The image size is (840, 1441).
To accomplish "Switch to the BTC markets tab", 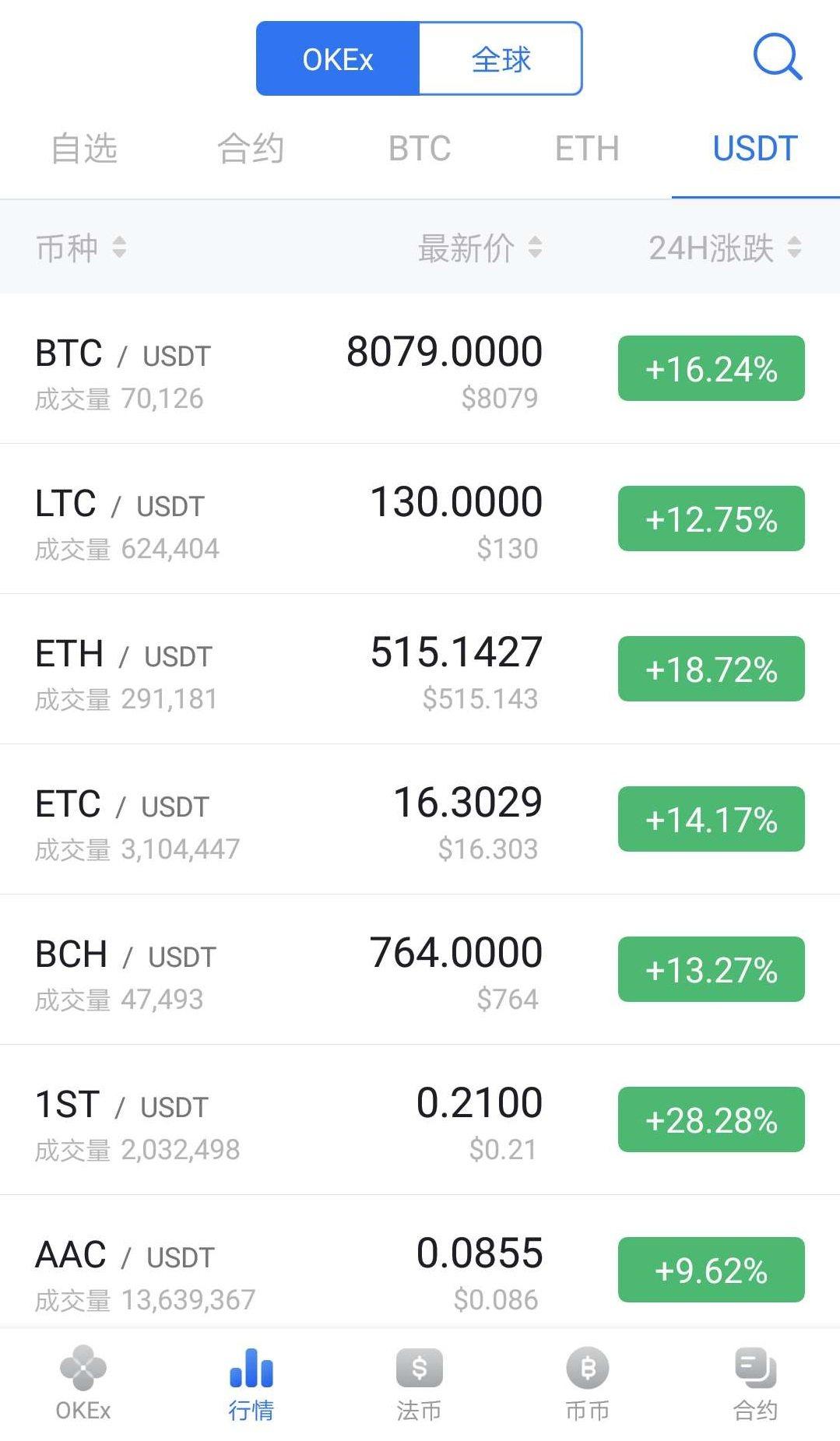I will click(x=419, y=148).
